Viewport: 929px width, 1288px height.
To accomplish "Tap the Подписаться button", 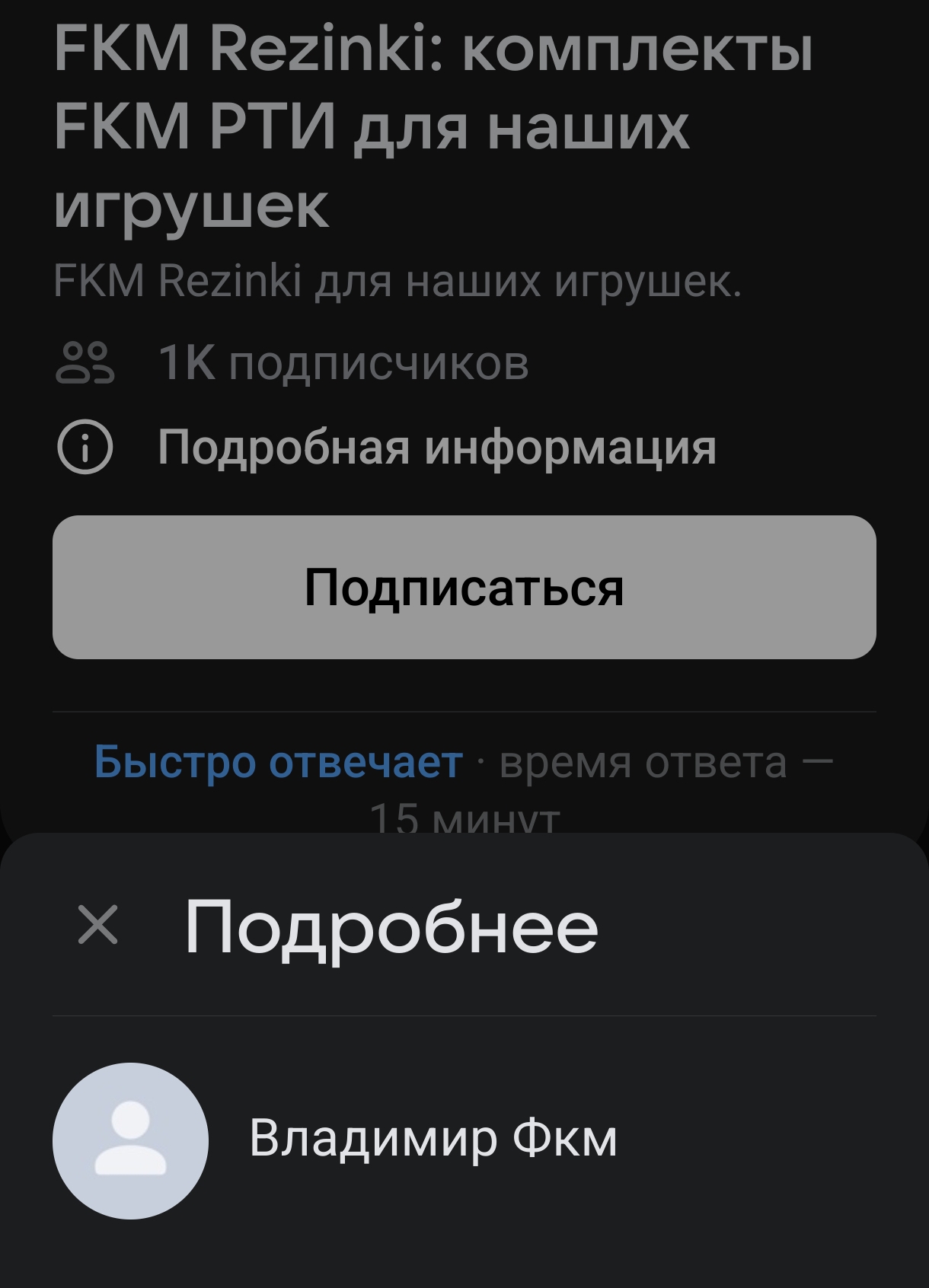I will click(x=464, y=587).
